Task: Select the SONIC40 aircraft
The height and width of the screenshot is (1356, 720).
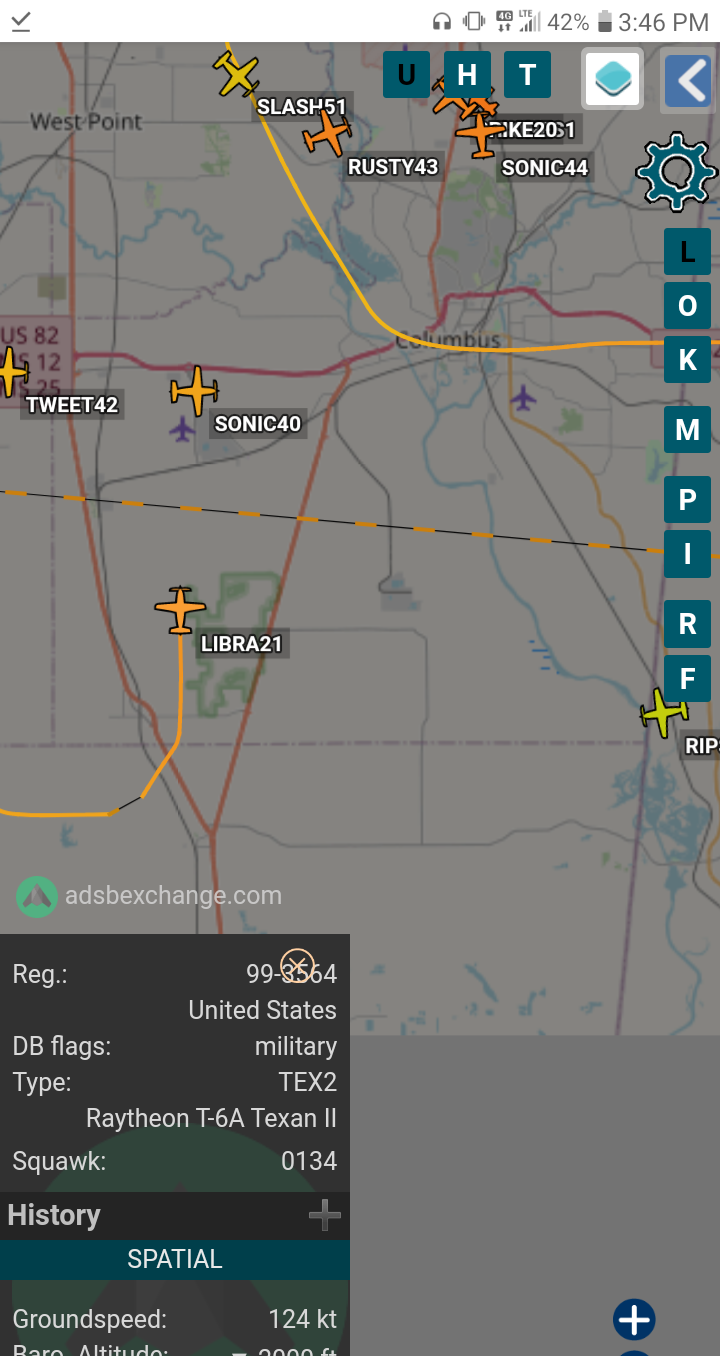Action: [x=194, y=391]
